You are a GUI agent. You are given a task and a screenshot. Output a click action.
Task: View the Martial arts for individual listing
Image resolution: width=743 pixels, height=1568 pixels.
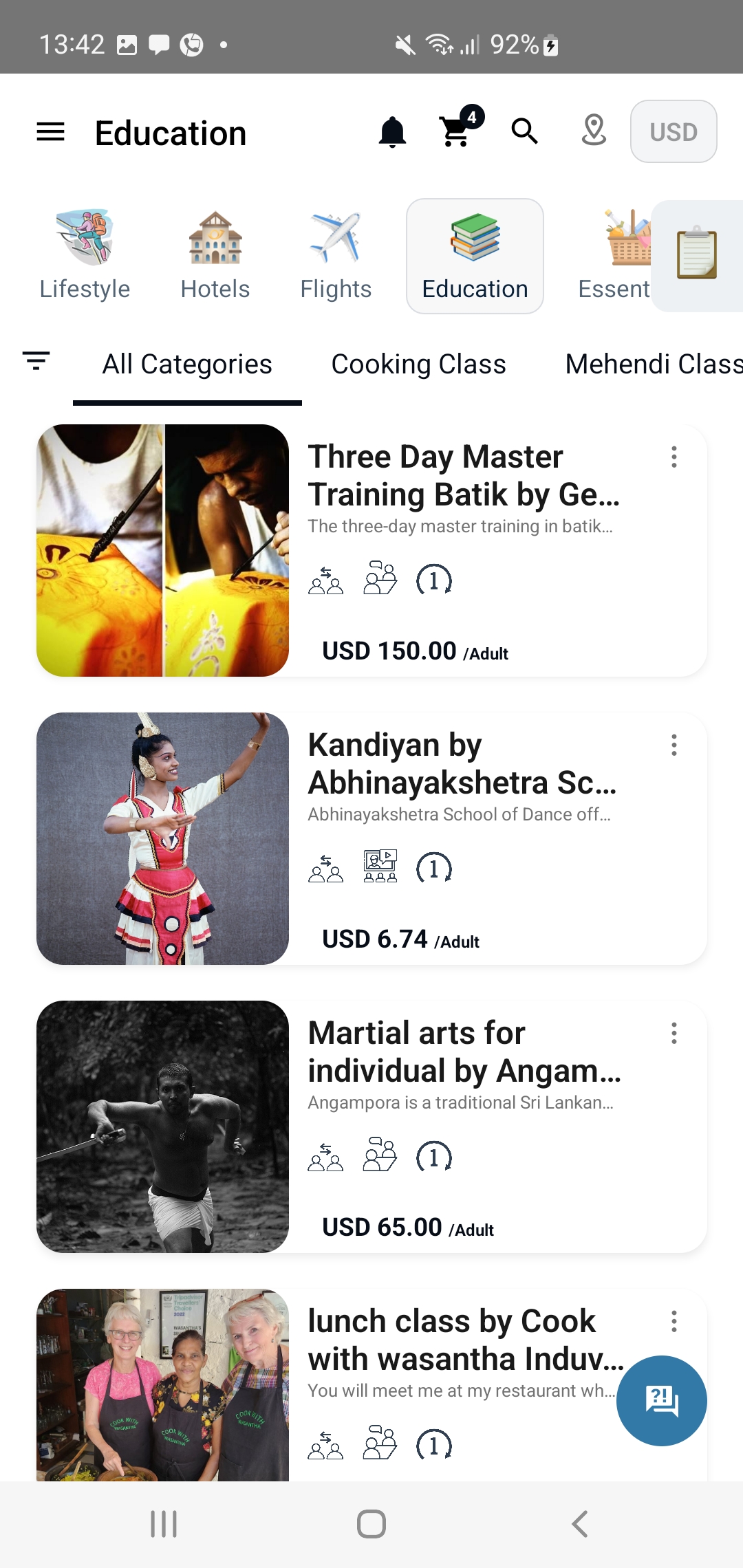tap(464, 1052)
